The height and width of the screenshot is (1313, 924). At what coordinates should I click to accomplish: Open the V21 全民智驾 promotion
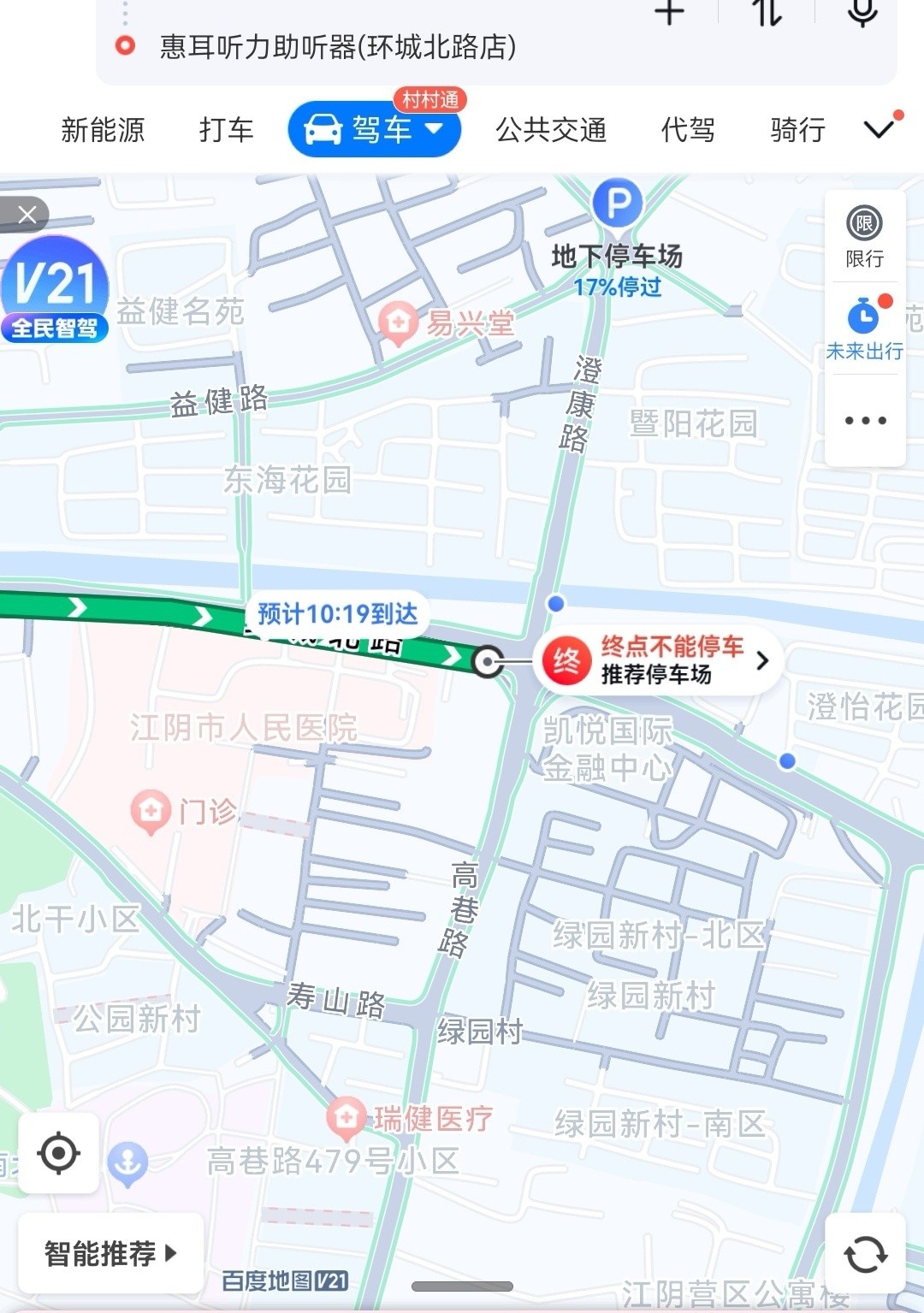55,293
